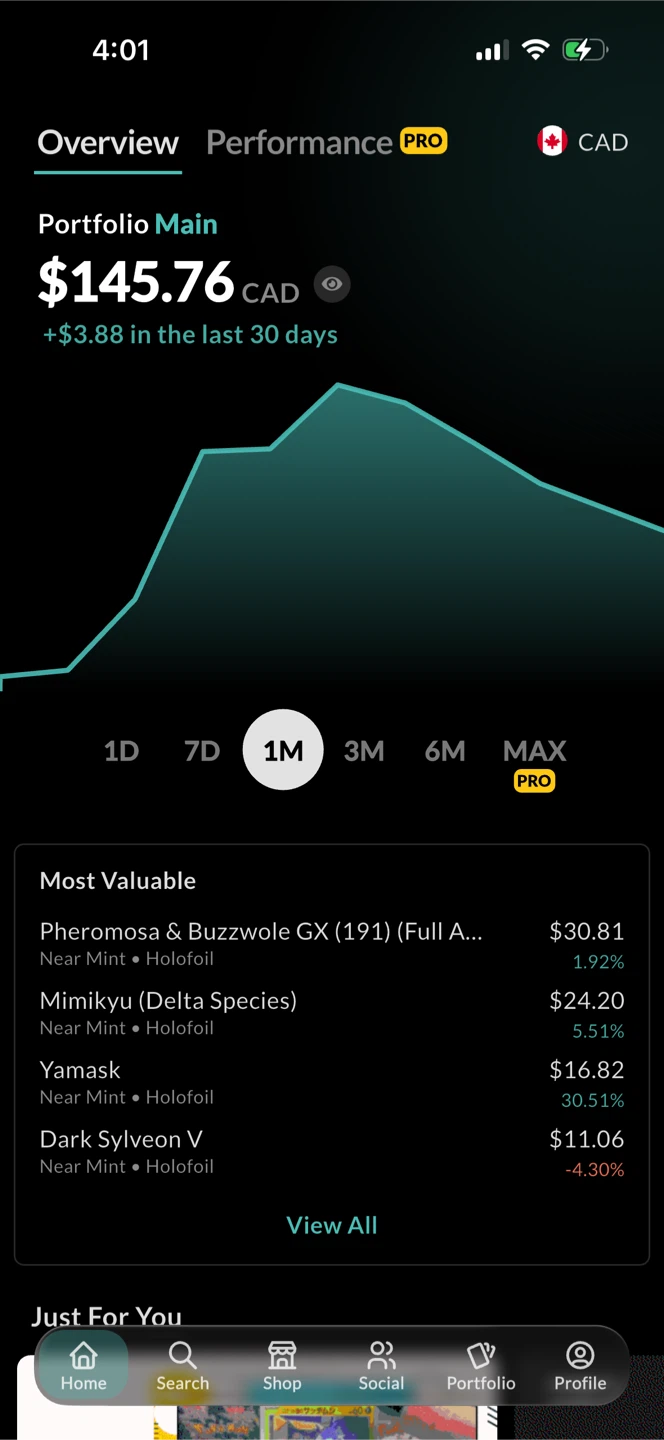Image resolution: width=664 pixels, height=1440 pixels.
Task: Select the 7D chart range
Action: 202,751
